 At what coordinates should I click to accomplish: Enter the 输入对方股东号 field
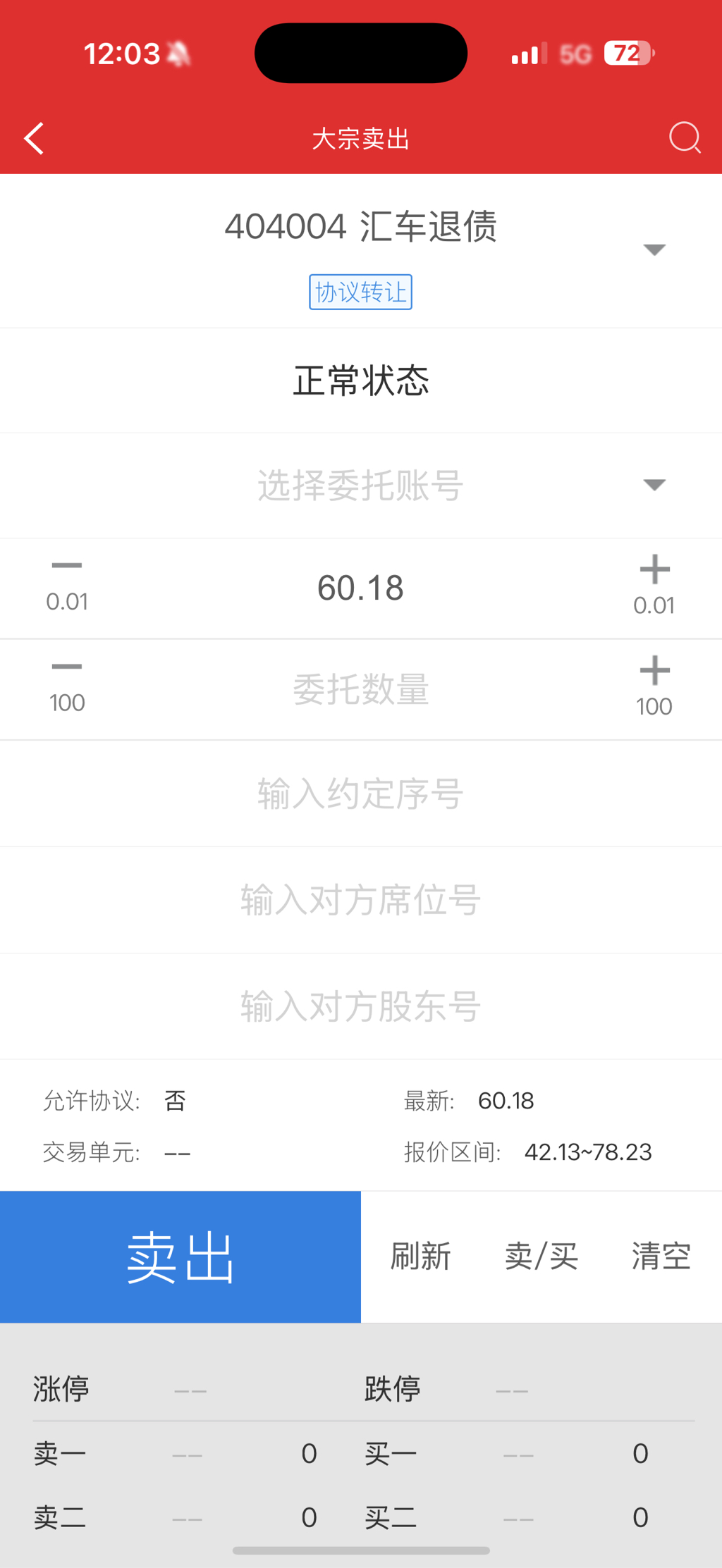[x=360, y=1006]
